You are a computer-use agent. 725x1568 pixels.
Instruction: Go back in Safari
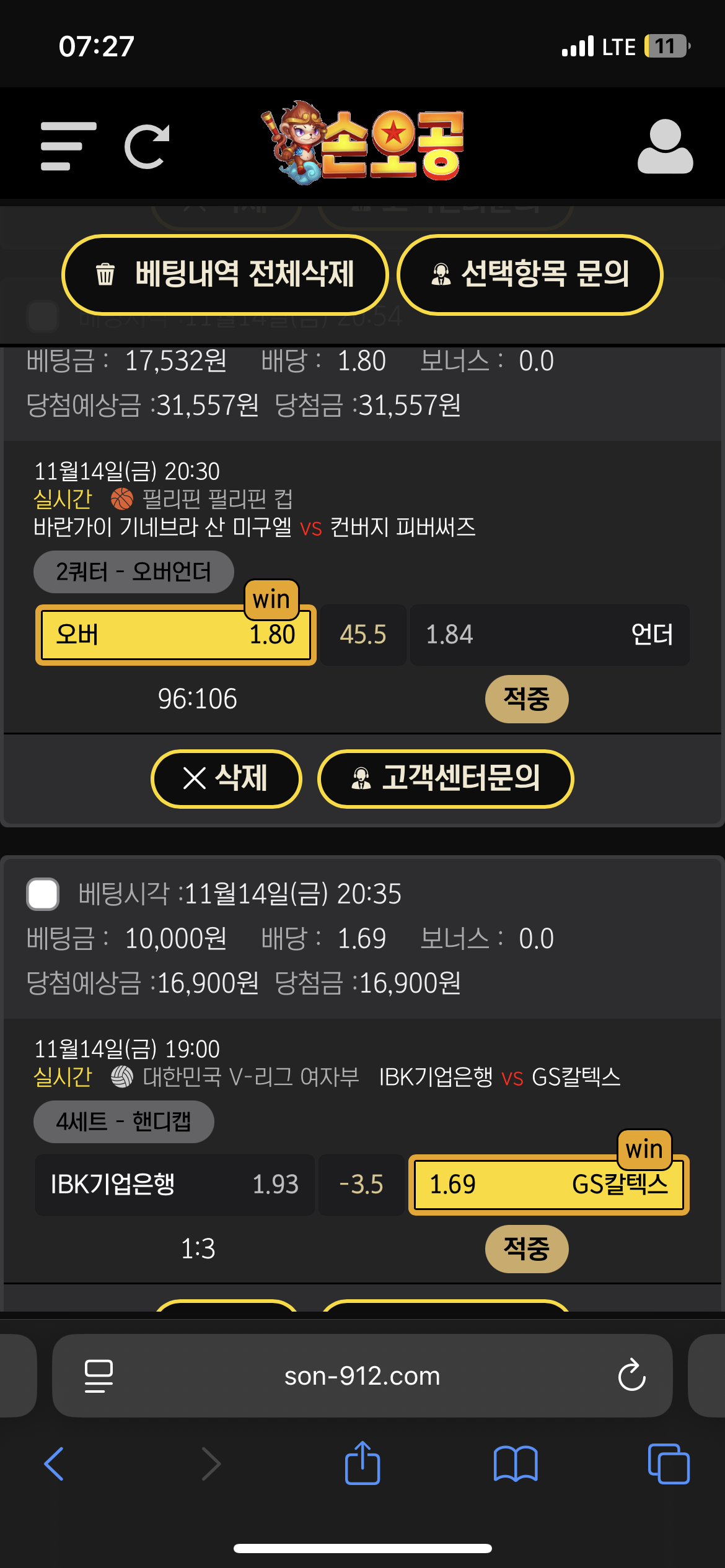pyautogui.click(x=55, y=1464)
